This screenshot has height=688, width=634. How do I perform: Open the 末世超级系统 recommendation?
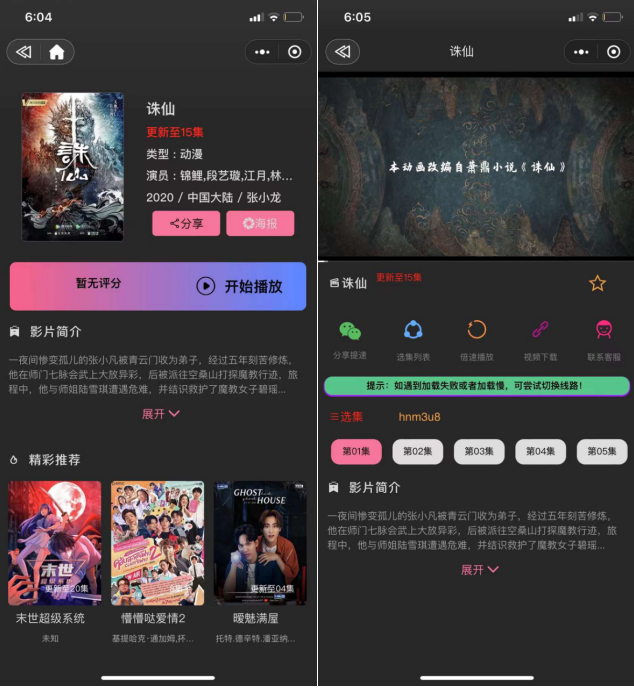(x=55, y=543)
